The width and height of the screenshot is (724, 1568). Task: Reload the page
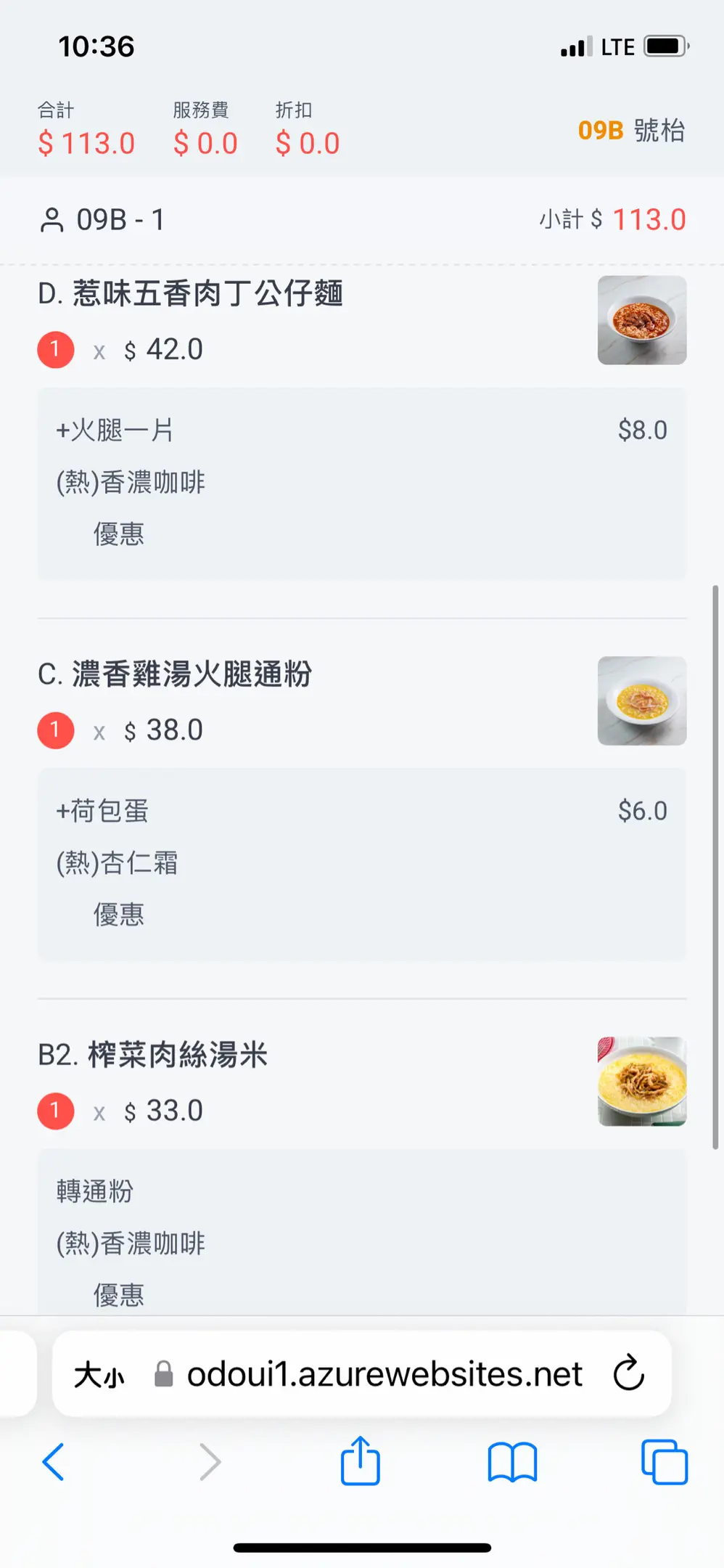coord(628,1373)
